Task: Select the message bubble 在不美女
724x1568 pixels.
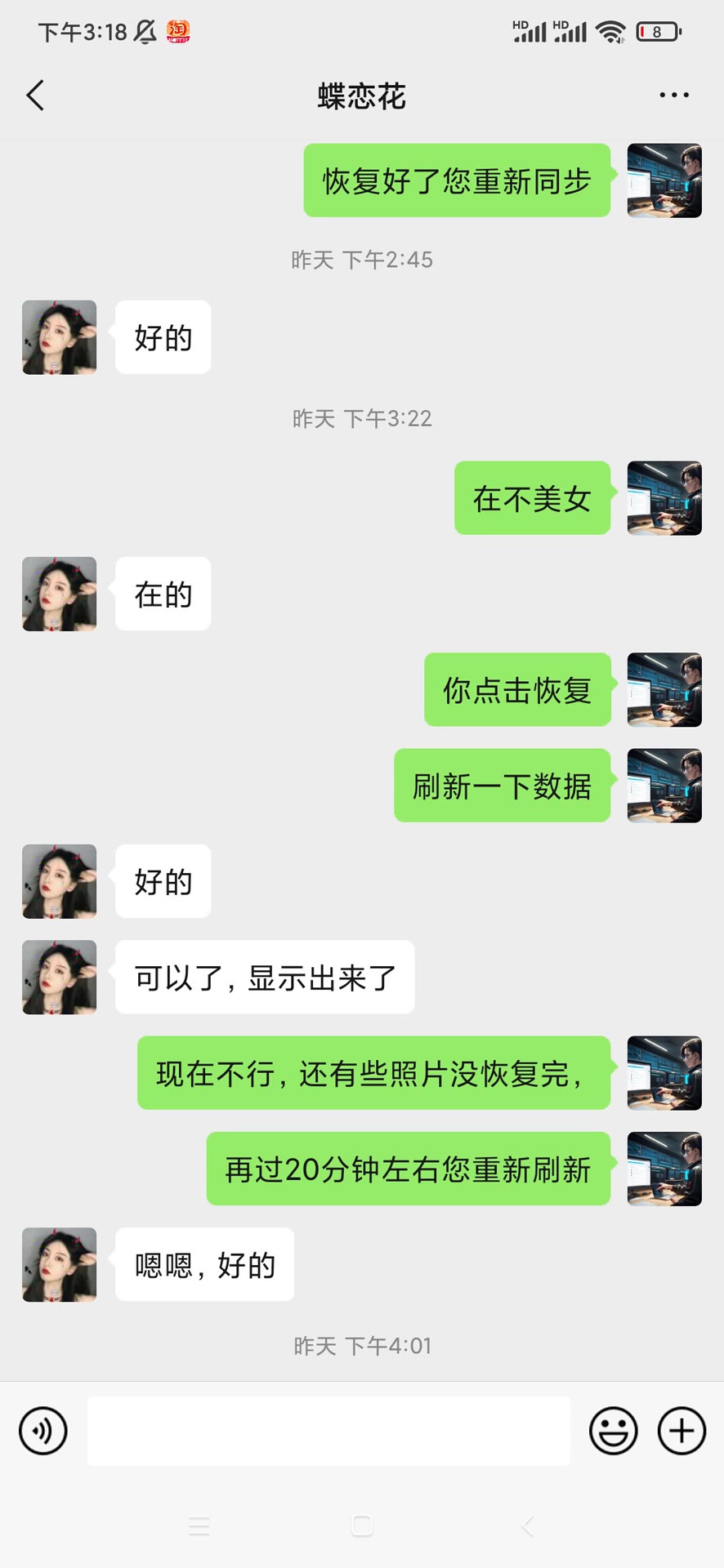Action: 532,498
